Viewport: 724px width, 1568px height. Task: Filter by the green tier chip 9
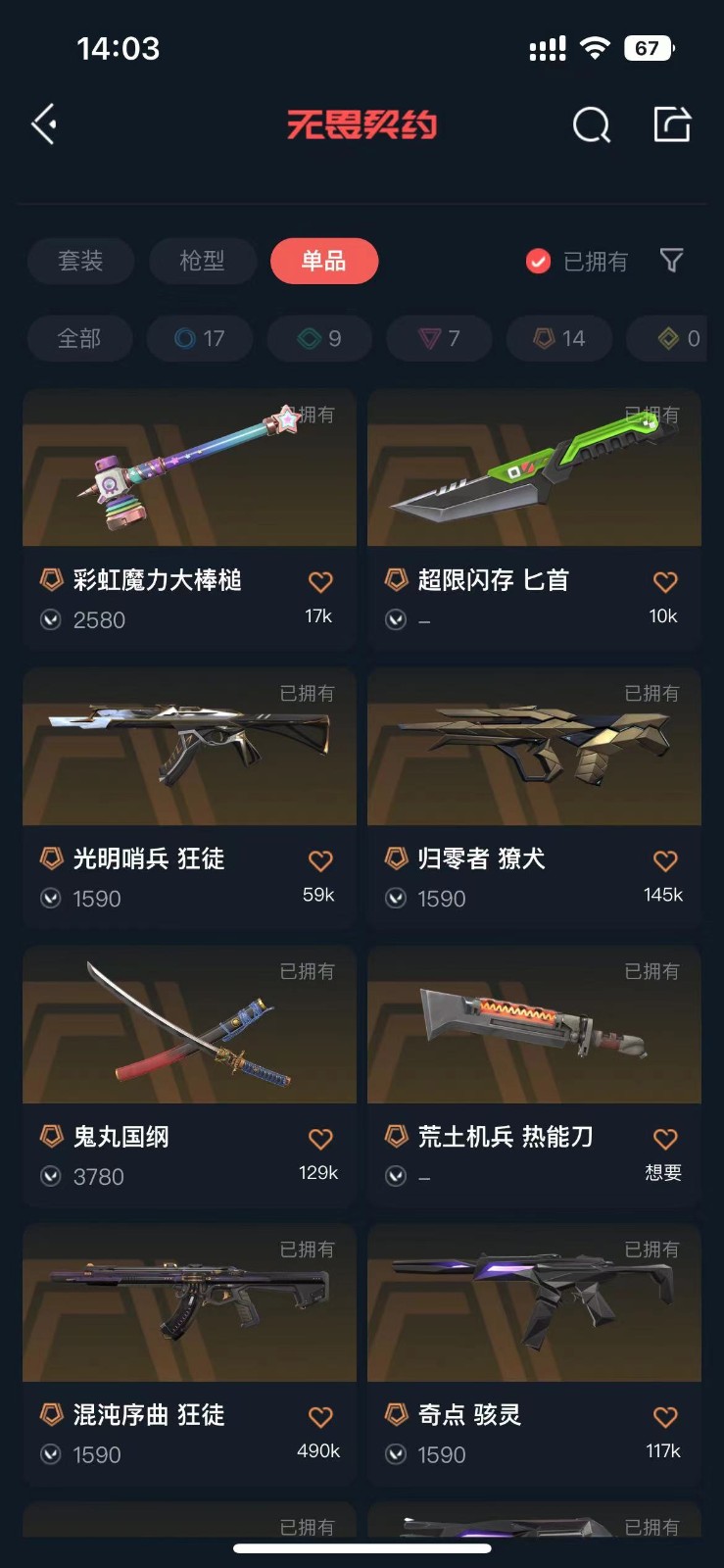[x=319, y=338]
